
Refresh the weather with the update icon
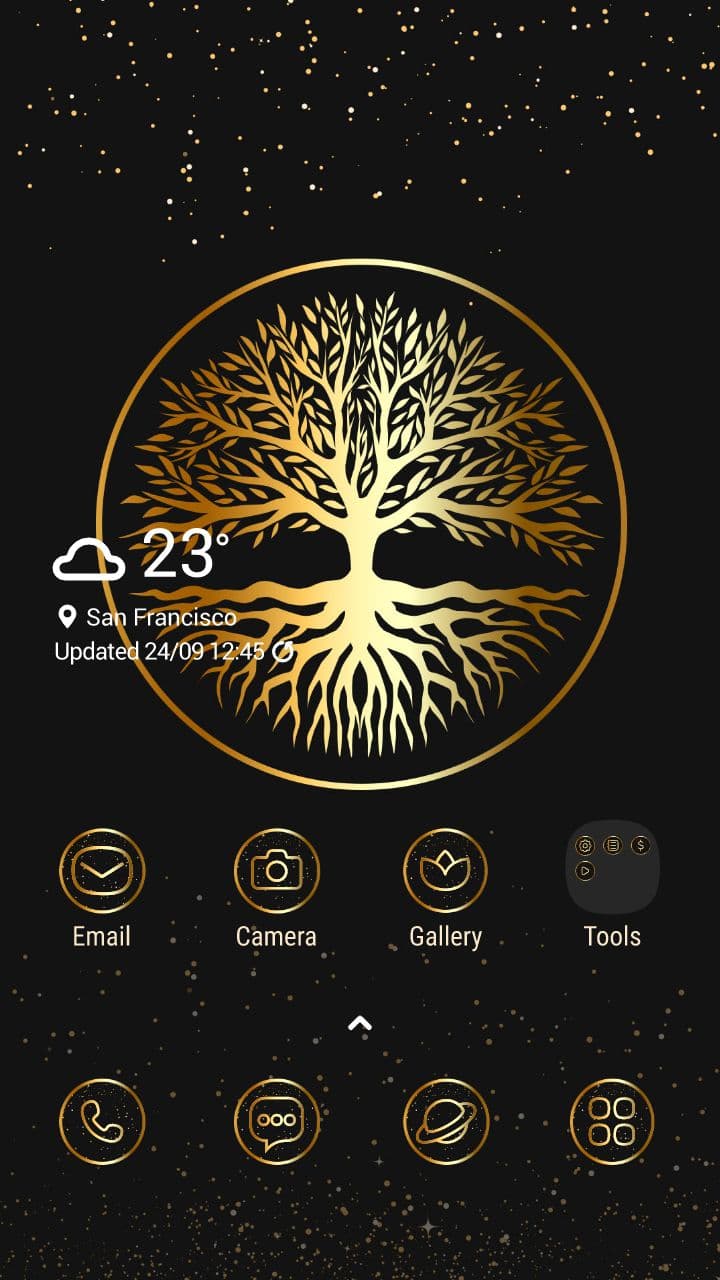pos(282,650)
